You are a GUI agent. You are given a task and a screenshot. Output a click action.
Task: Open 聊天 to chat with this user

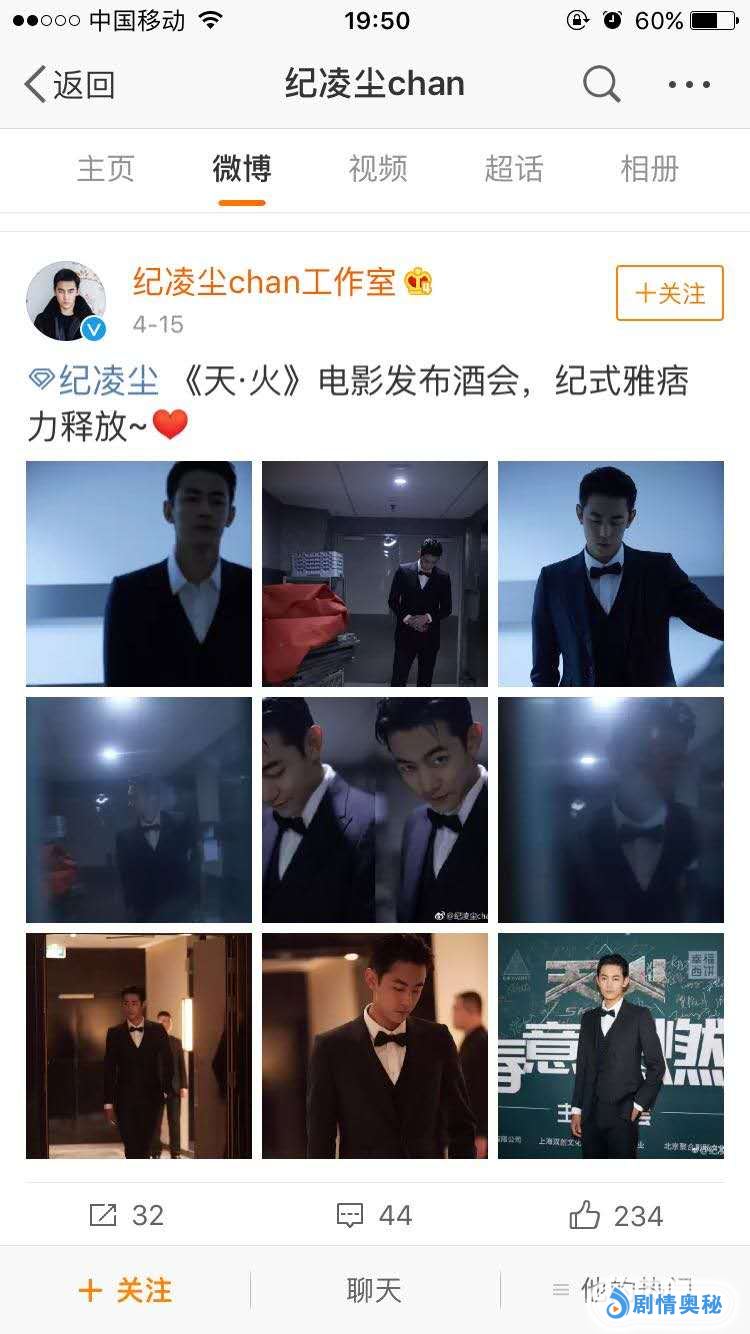click(x=374, y=1290)
